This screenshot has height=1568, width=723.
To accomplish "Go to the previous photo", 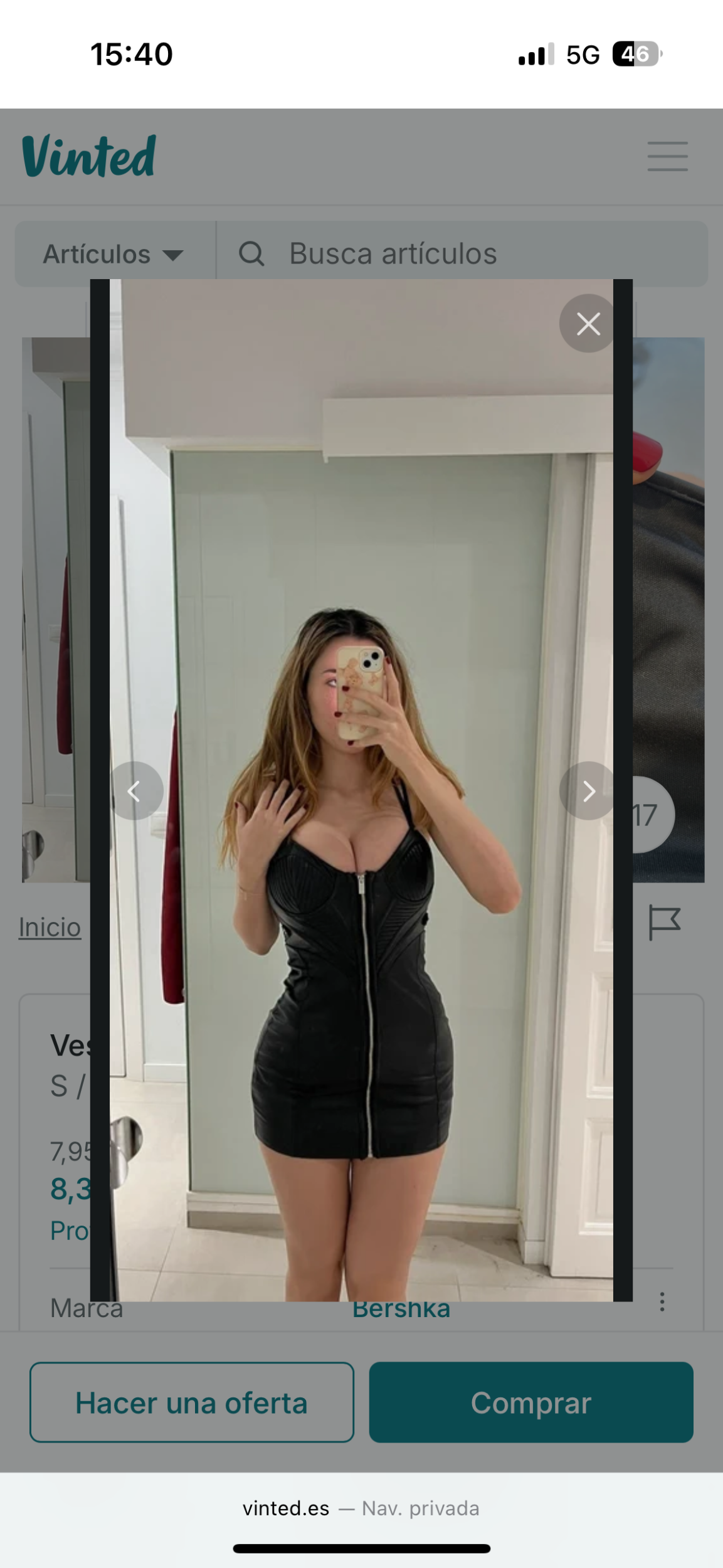I will point(135,791).
